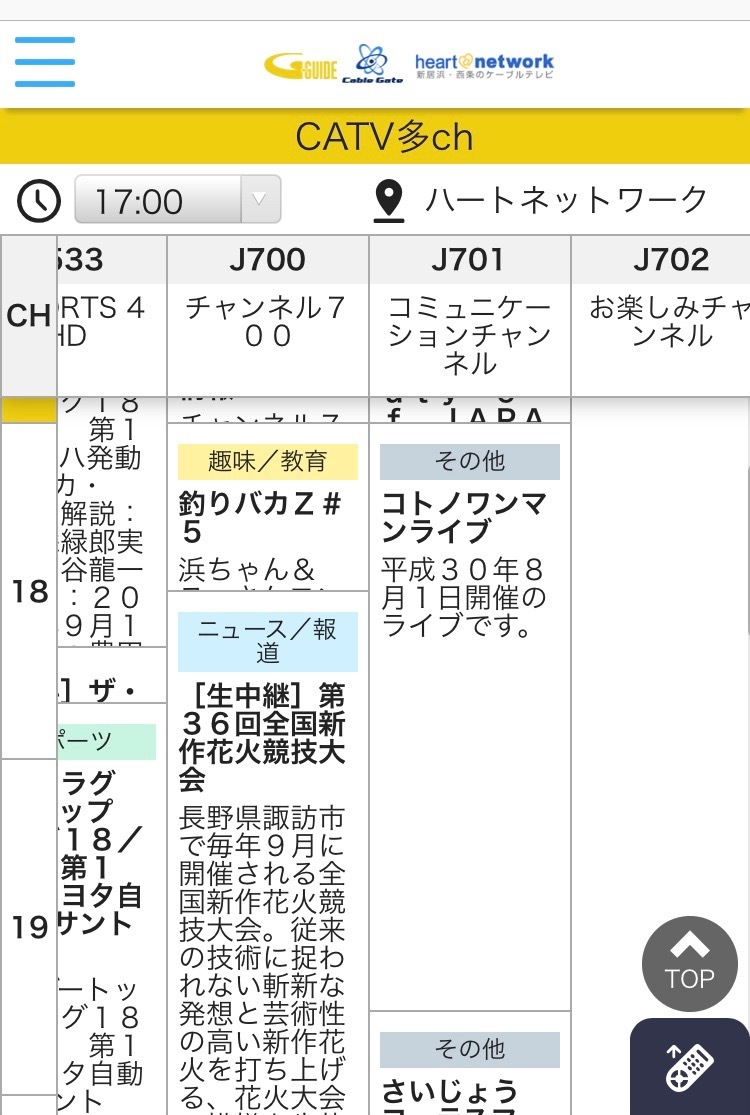Open the 17:00 time dropdown
750x1115 pixels.
click(178, 200)
